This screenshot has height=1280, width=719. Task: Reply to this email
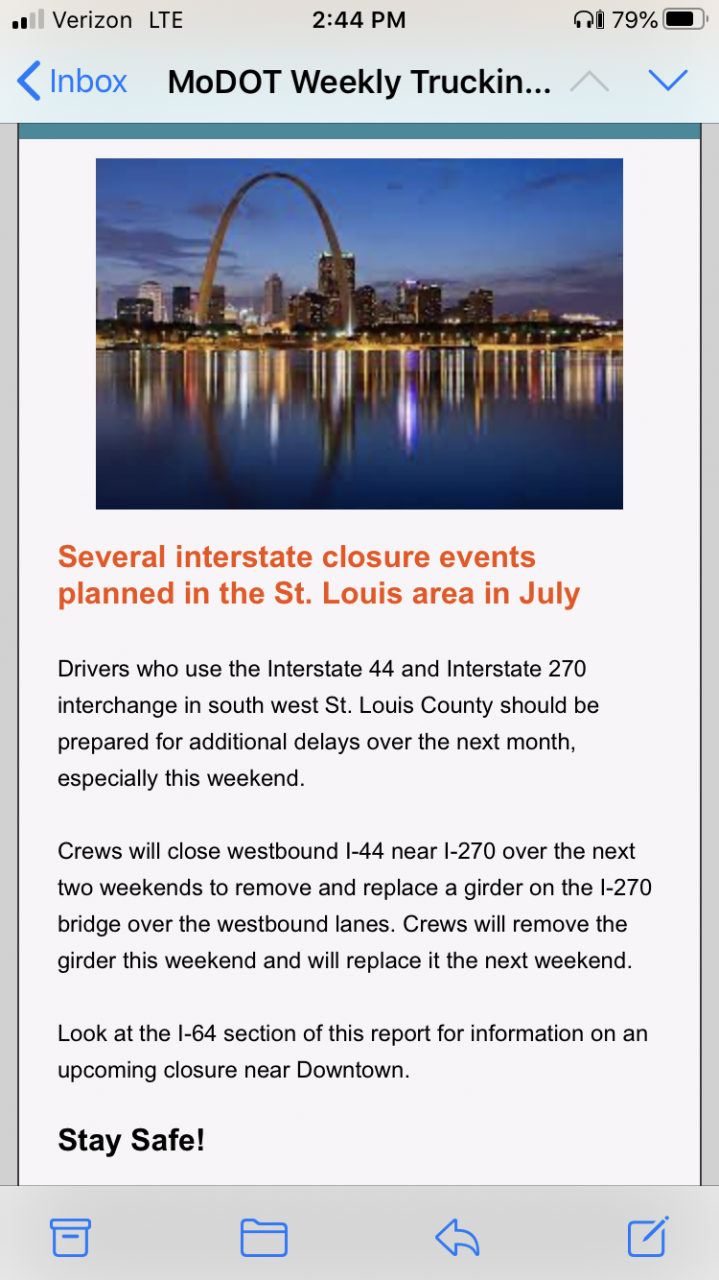tap(457, 1238)
